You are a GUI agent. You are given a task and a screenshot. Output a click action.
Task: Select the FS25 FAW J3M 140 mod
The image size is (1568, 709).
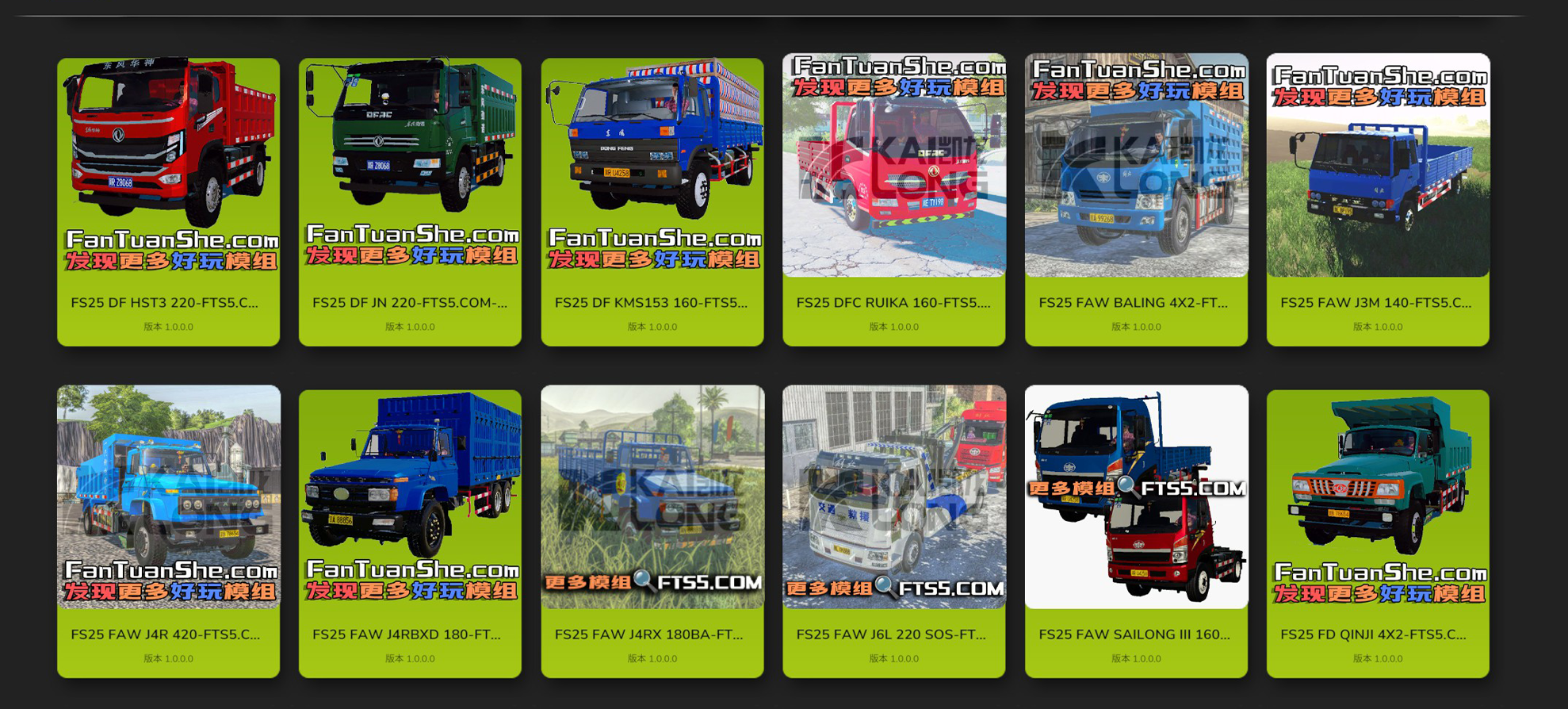(1378, 201)
